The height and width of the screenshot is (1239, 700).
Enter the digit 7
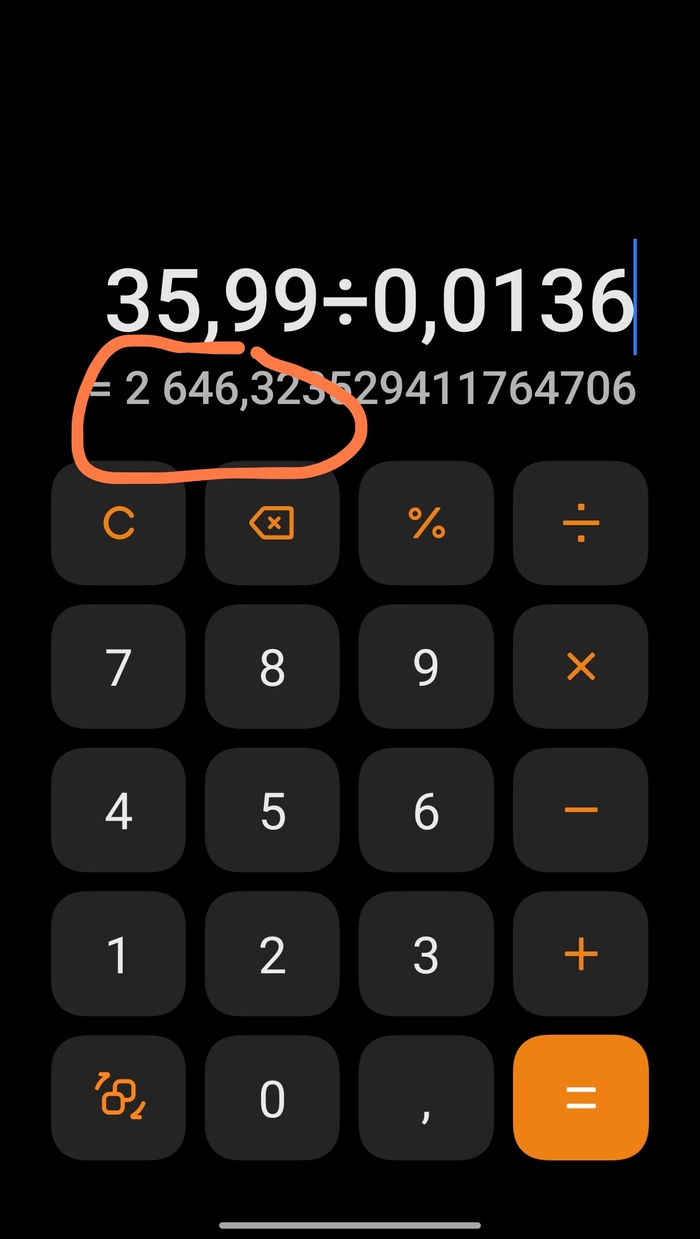(118, 667)
